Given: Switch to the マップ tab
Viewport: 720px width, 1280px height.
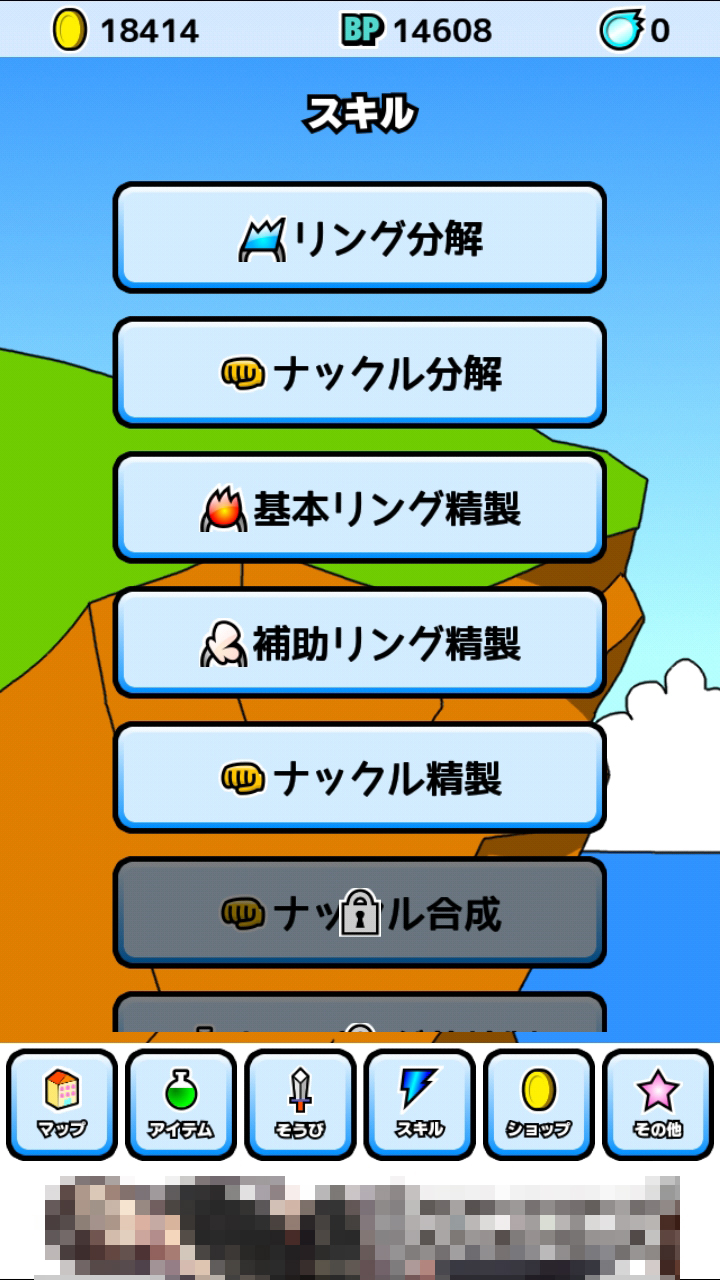Looking at the screenshot, I should [62, 1104].
